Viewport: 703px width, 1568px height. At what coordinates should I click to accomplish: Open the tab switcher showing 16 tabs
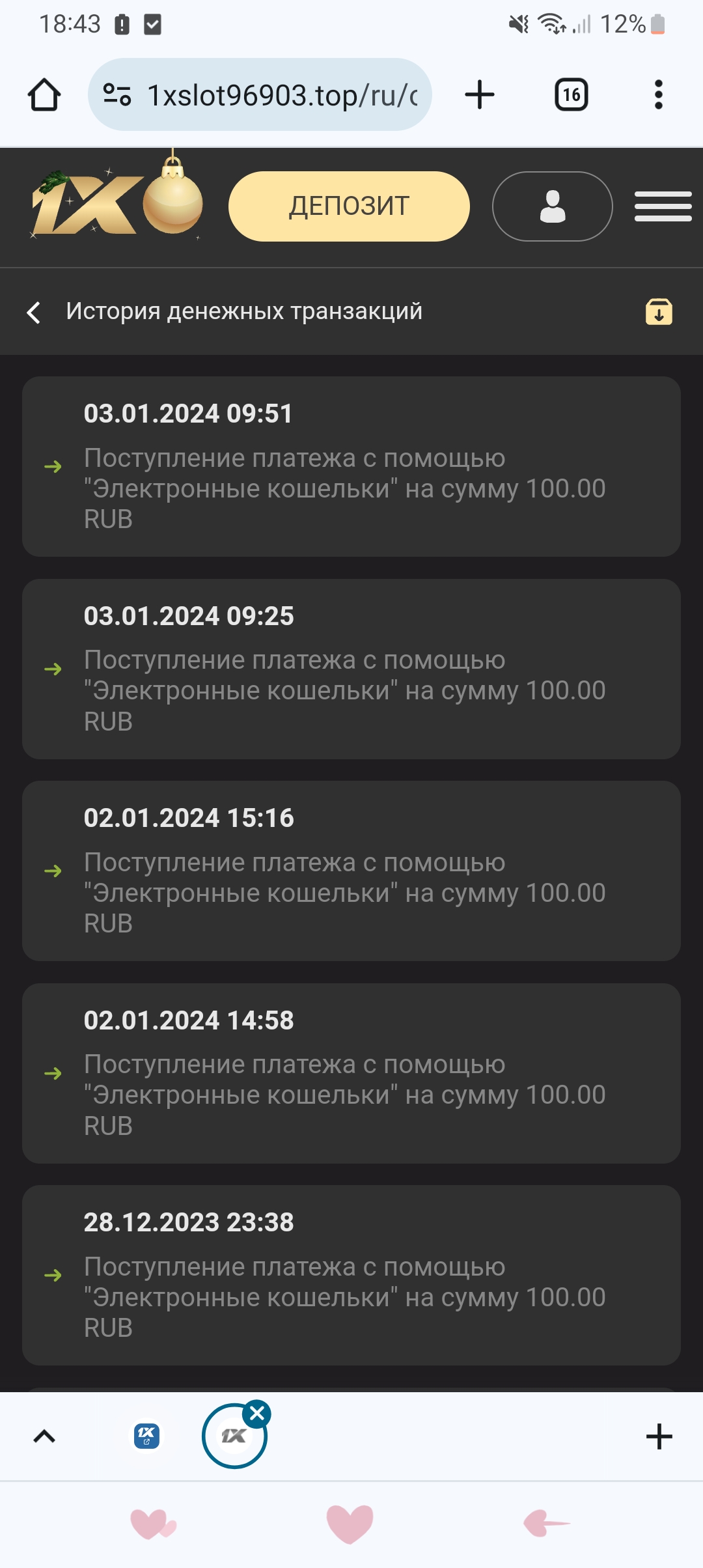(570, 93)
